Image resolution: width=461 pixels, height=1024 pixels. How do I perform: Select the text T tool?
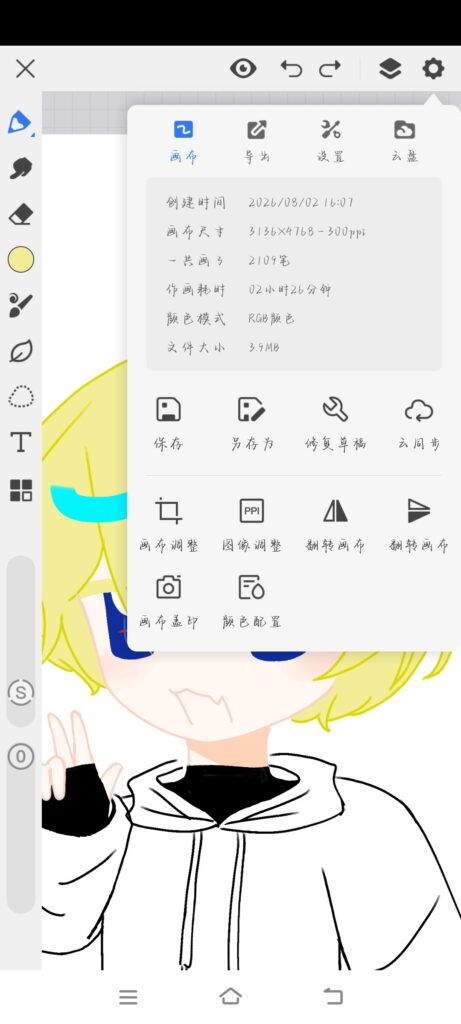[x=21, y=442]
